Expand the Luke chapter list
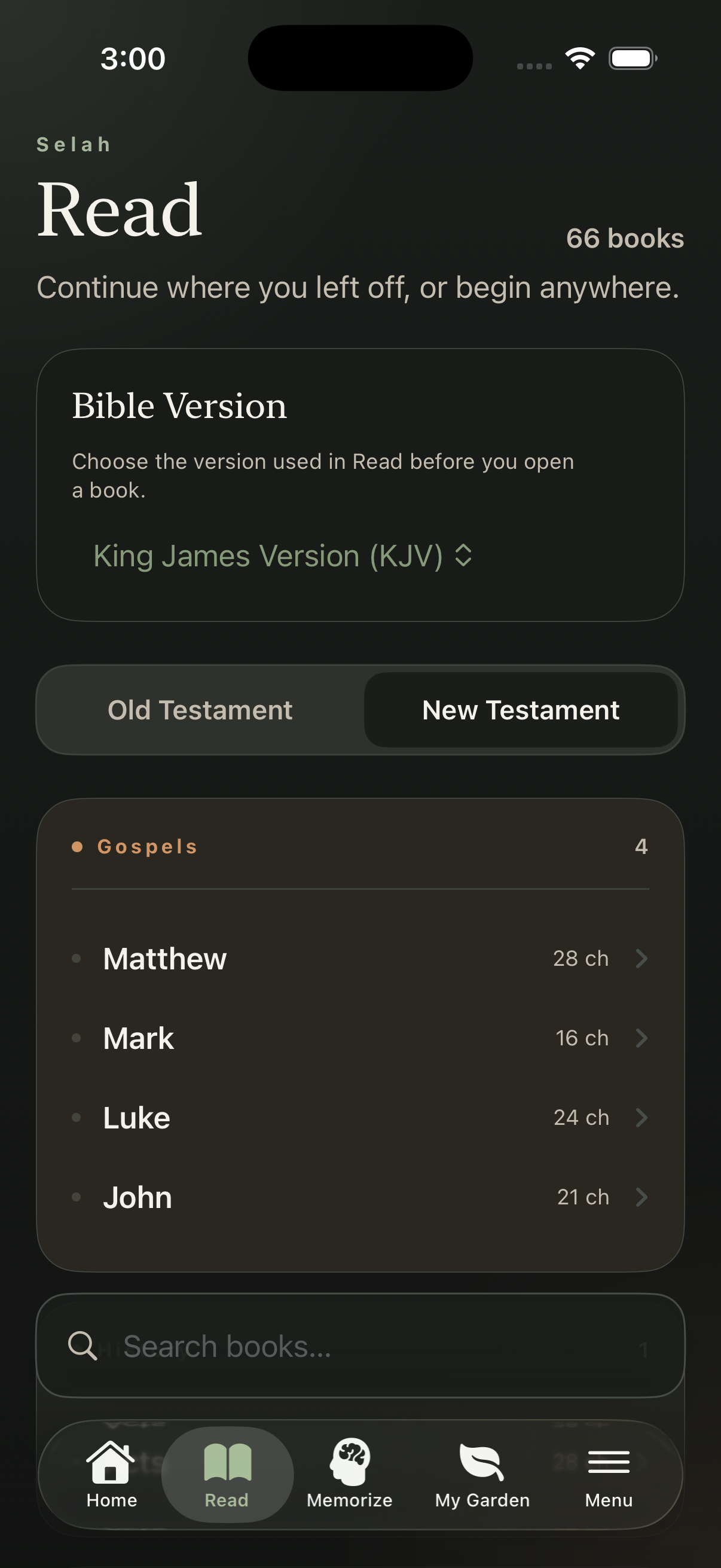Image resolution: width=721 pixels, height=1568 pixels. click(x=642, y=1117)
